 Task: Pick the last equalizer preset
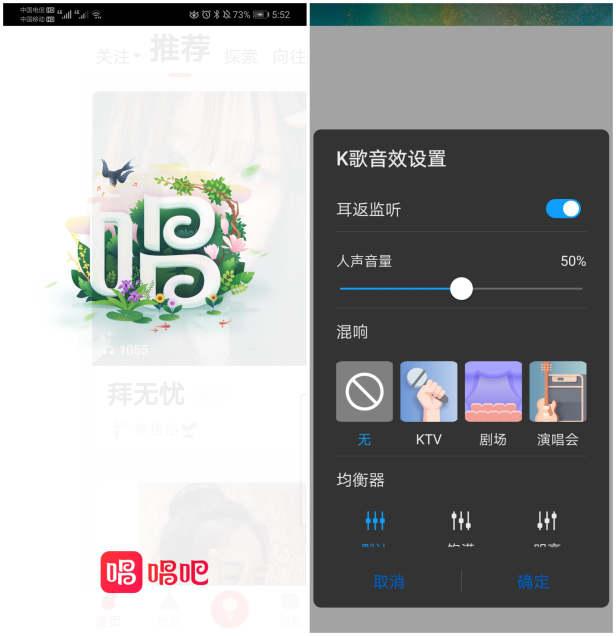(546, 521)
